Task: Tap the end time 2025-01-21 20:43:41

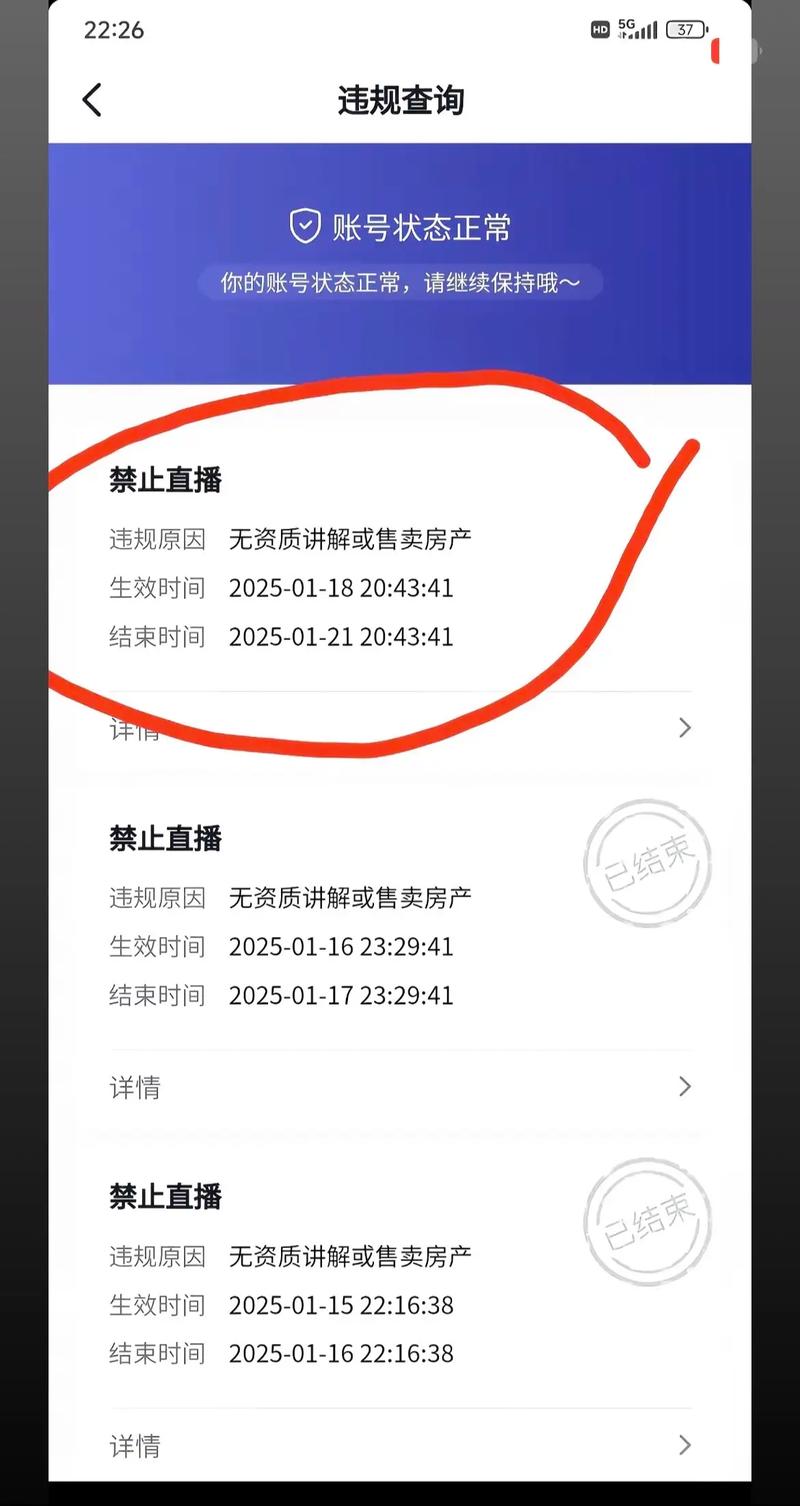Action: pyautogui.click(x=341, y=637)
